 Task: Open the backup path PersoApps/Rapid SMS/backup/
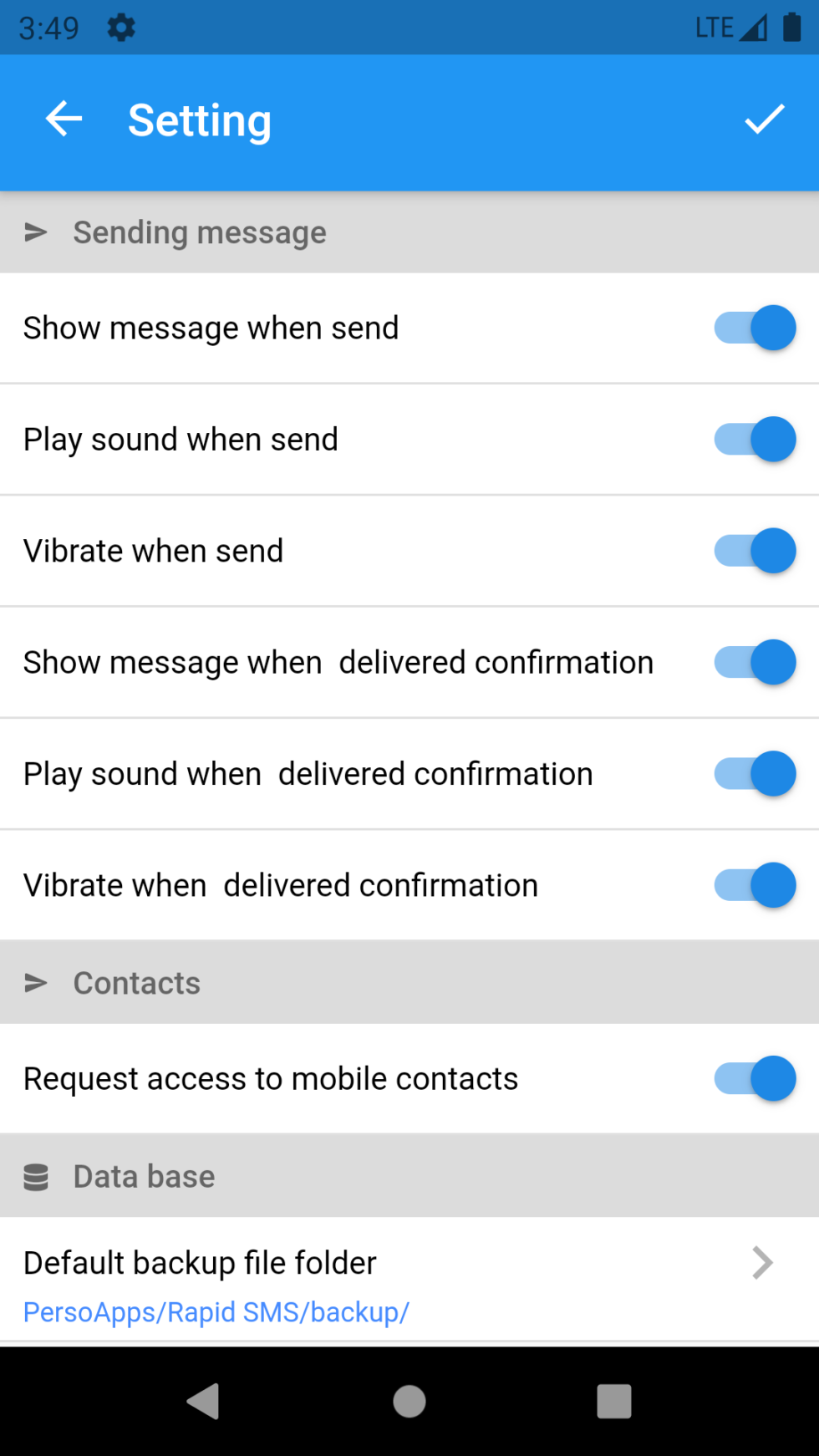[215, 1311]
